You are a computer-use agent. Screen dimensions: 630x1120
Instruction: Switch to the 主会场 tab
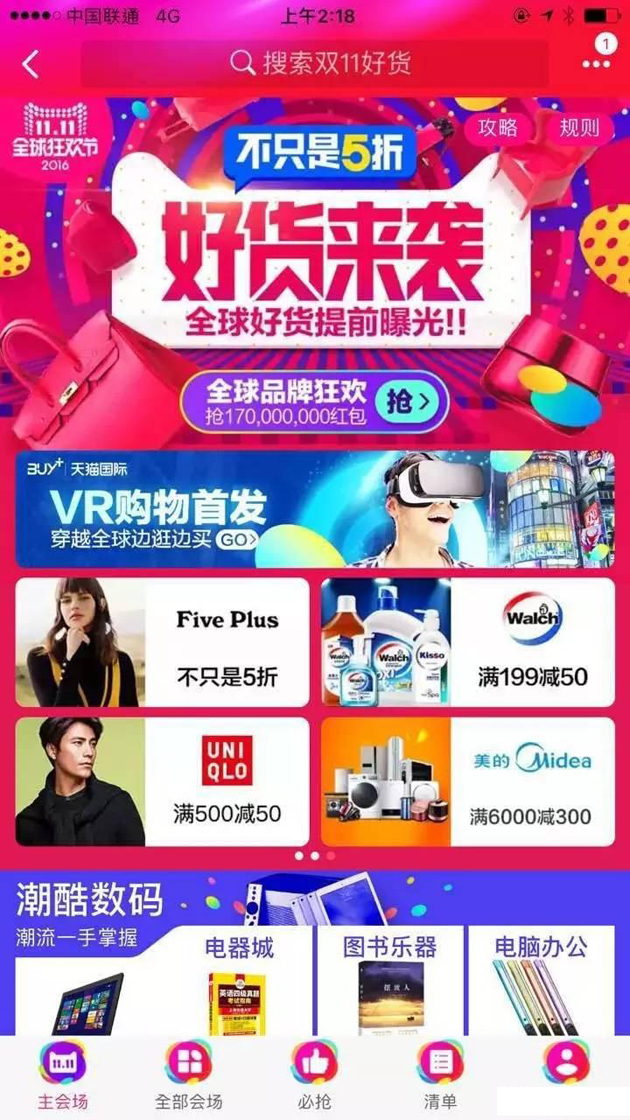[x=63, y=1075]
